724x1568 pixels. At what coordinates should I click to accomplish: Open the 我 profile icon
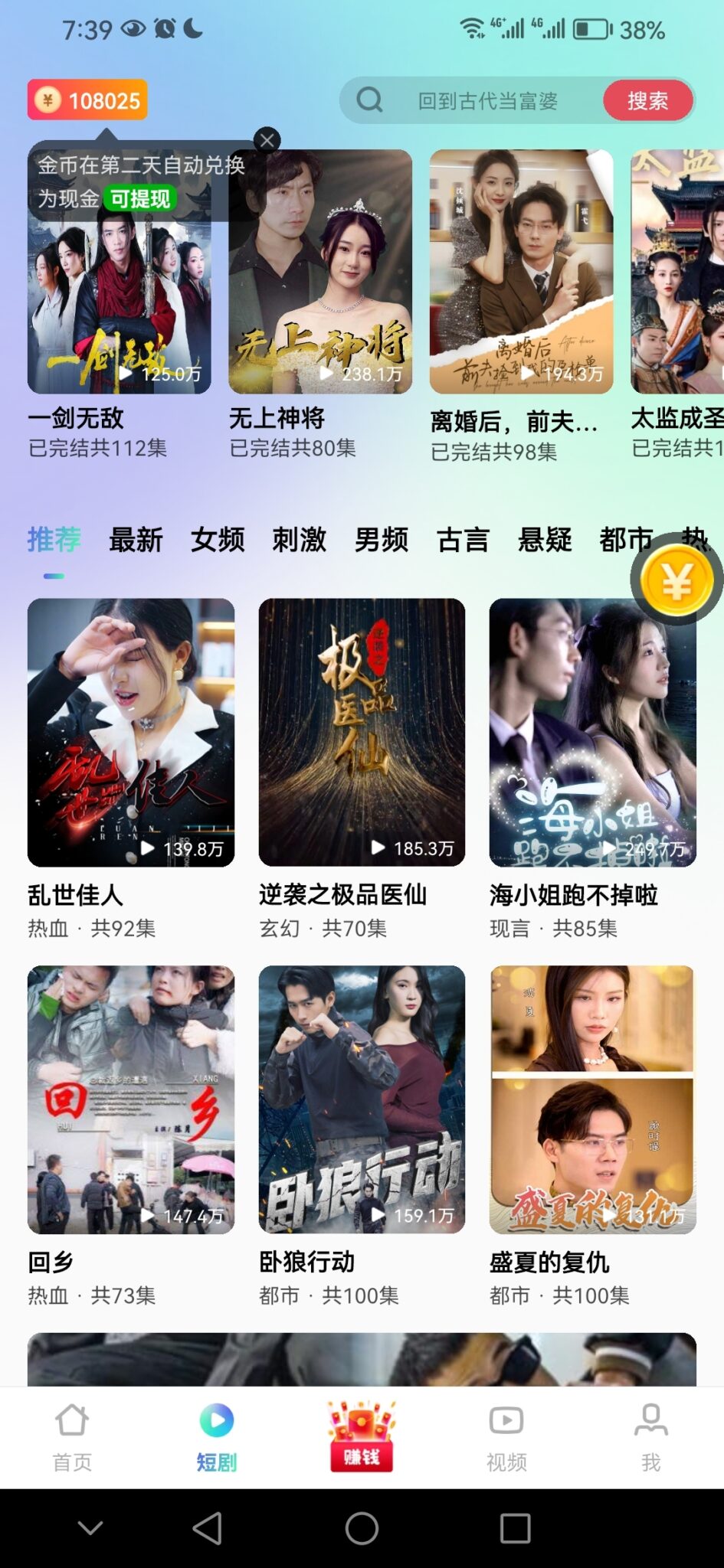point(651,1423)
